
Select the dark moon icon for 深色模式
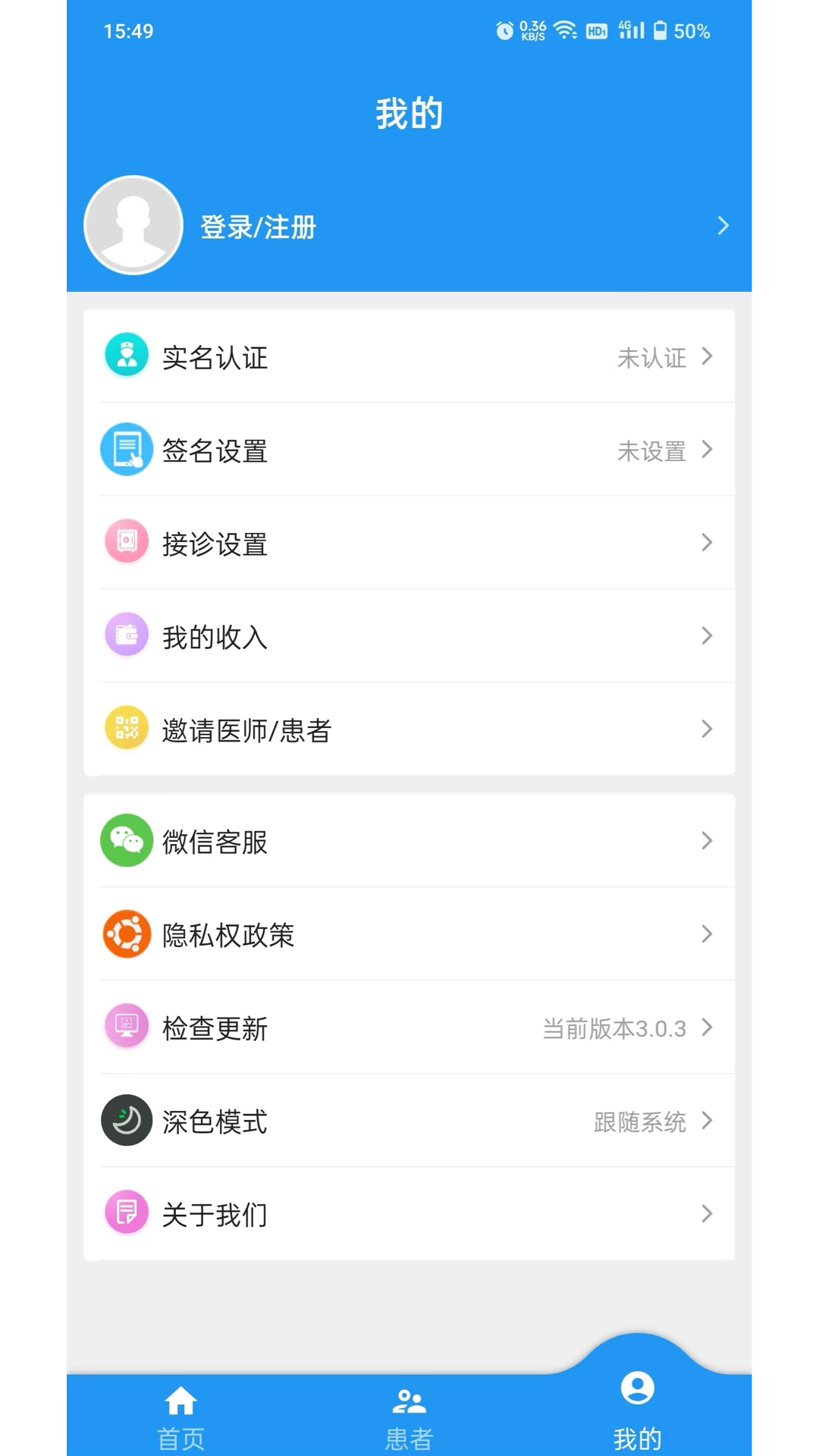tap(127, 1119)
